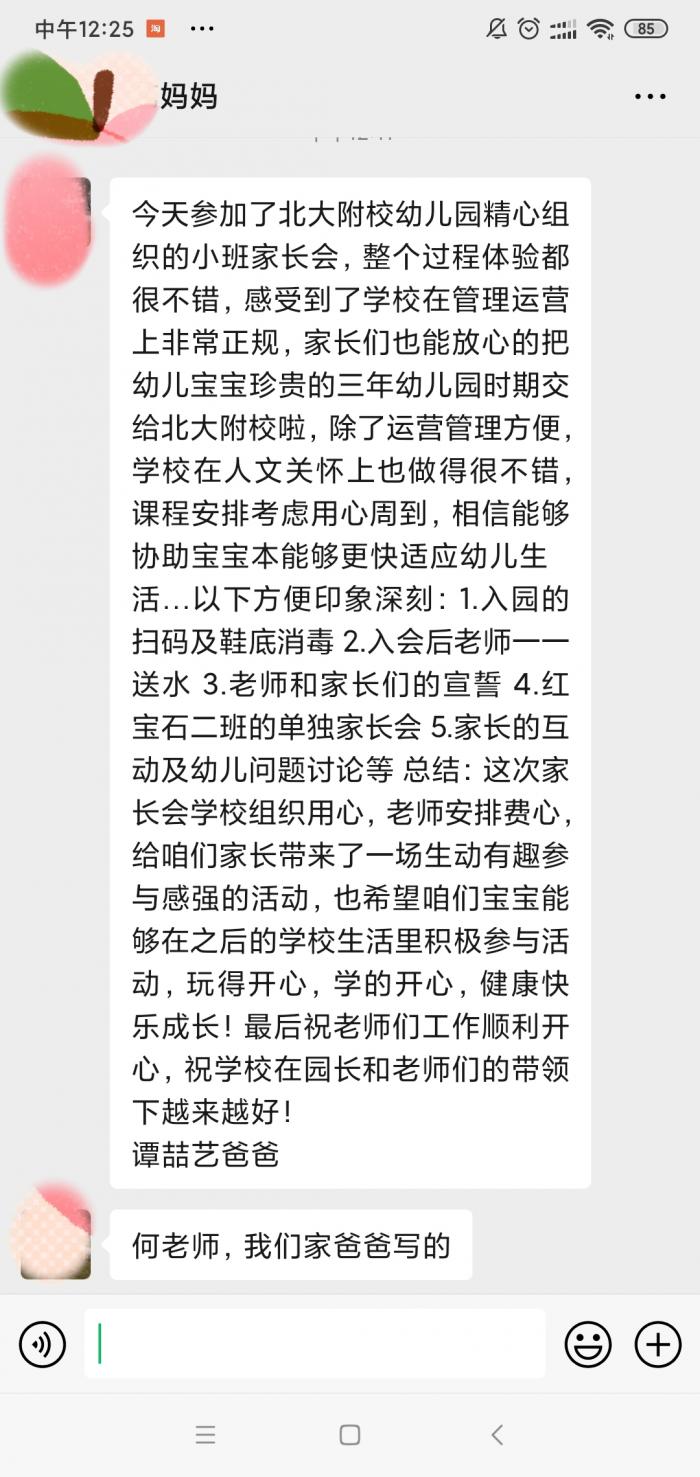The height and width of the screenshot is (1477, 700).
Task: Go back with the system back button
Action: pos(497,1435)
